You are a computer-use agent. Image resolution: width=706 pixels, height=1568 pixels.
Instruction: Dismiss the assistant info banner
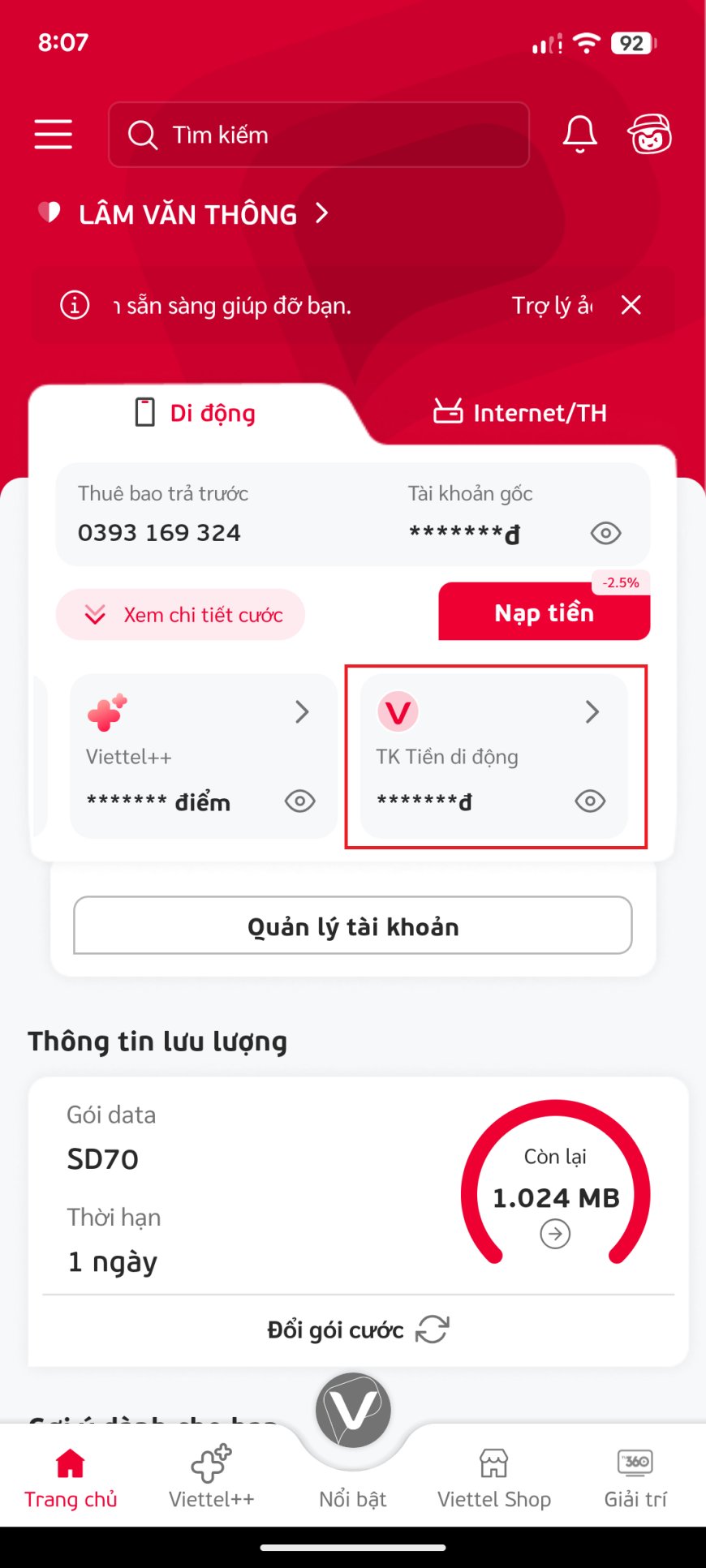pyautogui.click(x=631, y=305)
